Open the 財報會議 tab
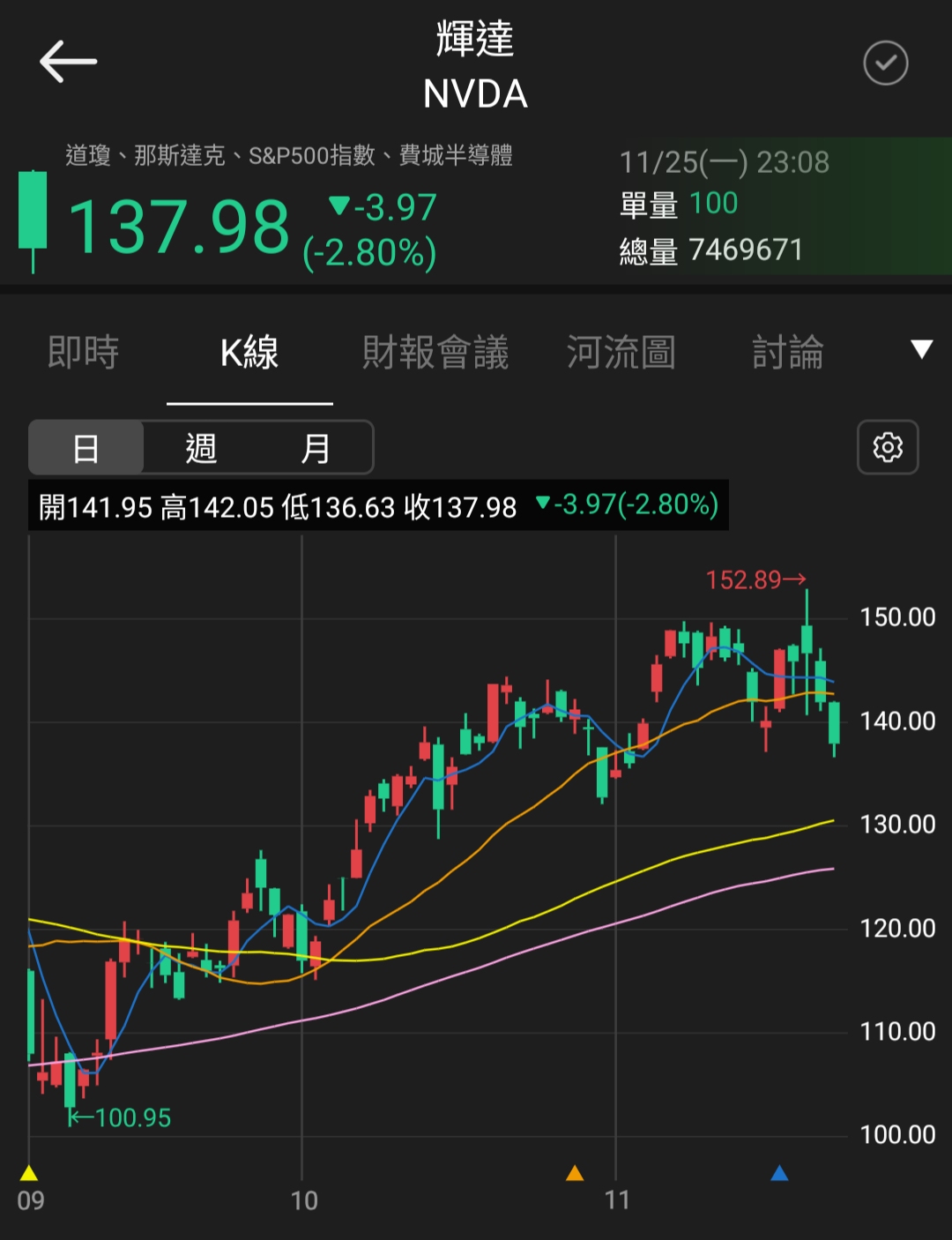Screen dimensions: 952x1240 pyautogui.click(x=435, y=352)
